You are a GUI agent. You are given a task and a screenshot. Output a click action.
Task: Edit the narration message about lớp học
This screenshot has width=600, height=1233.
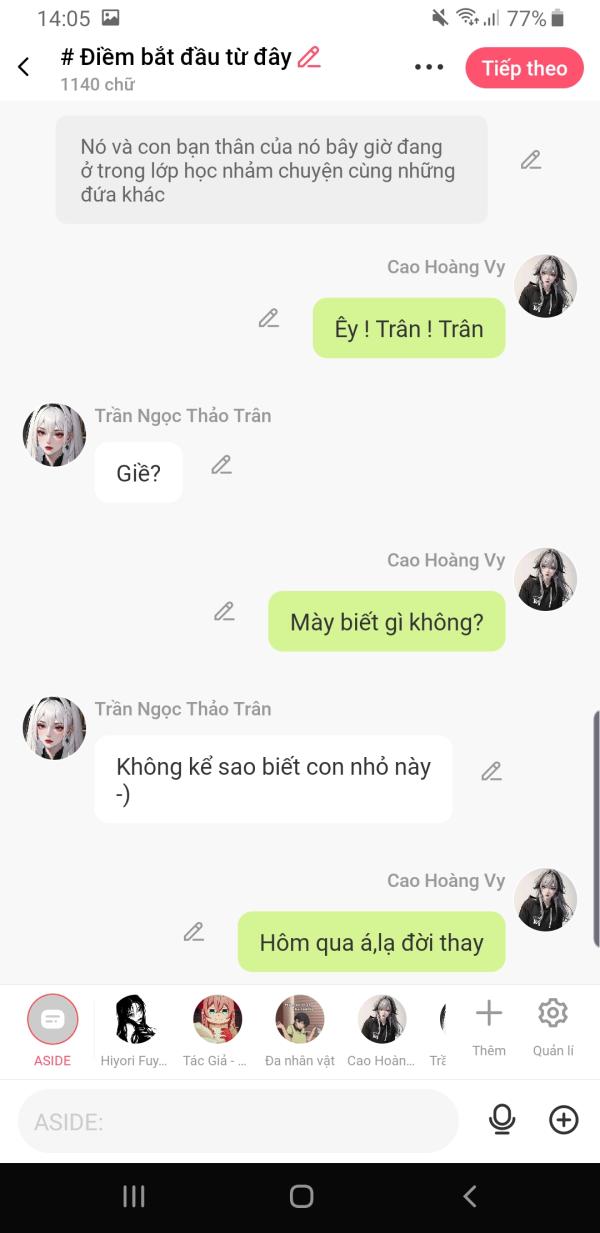[531, 160]
